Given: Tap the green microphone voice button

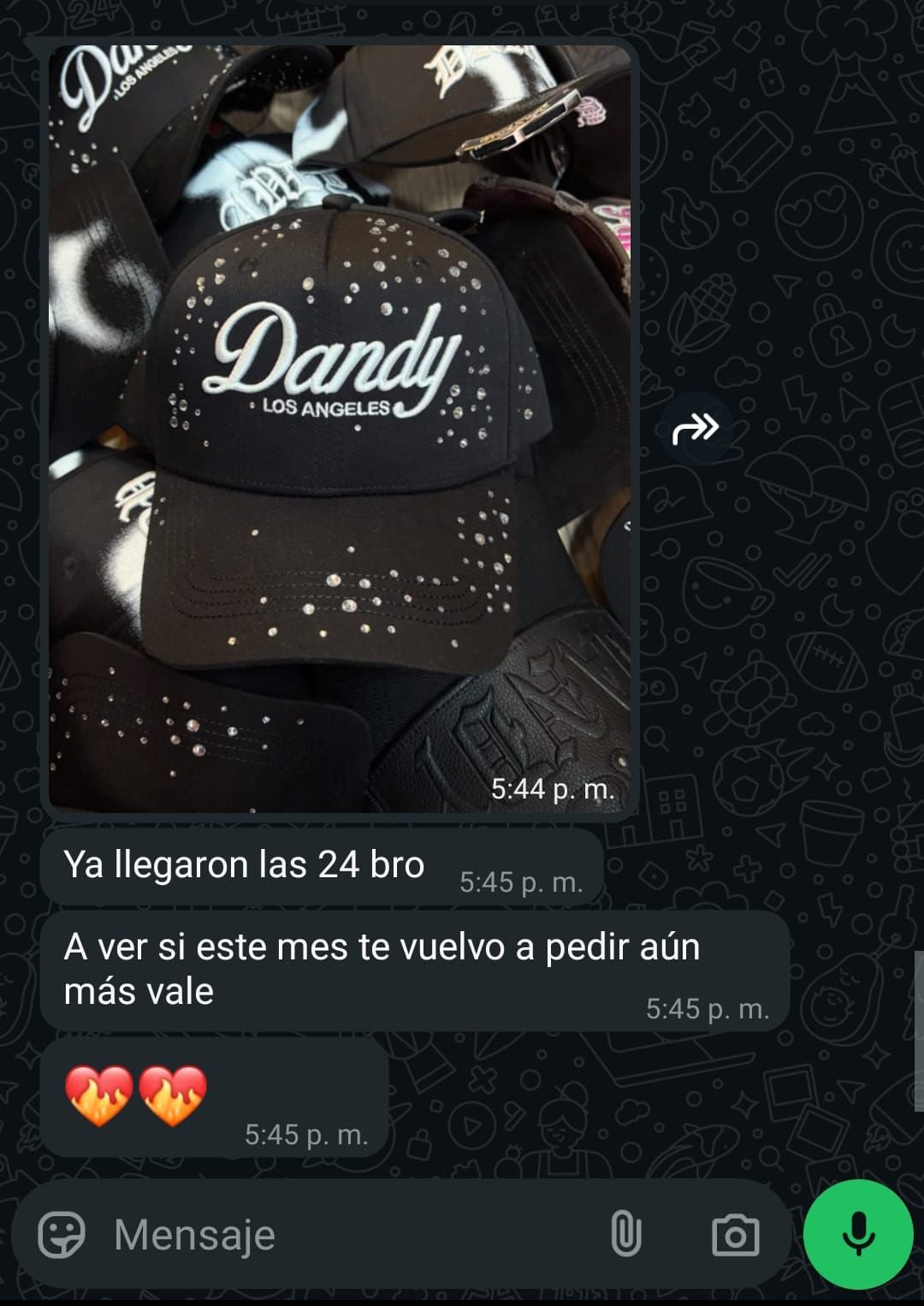Looking at the screenshot, I should 858,1234.
